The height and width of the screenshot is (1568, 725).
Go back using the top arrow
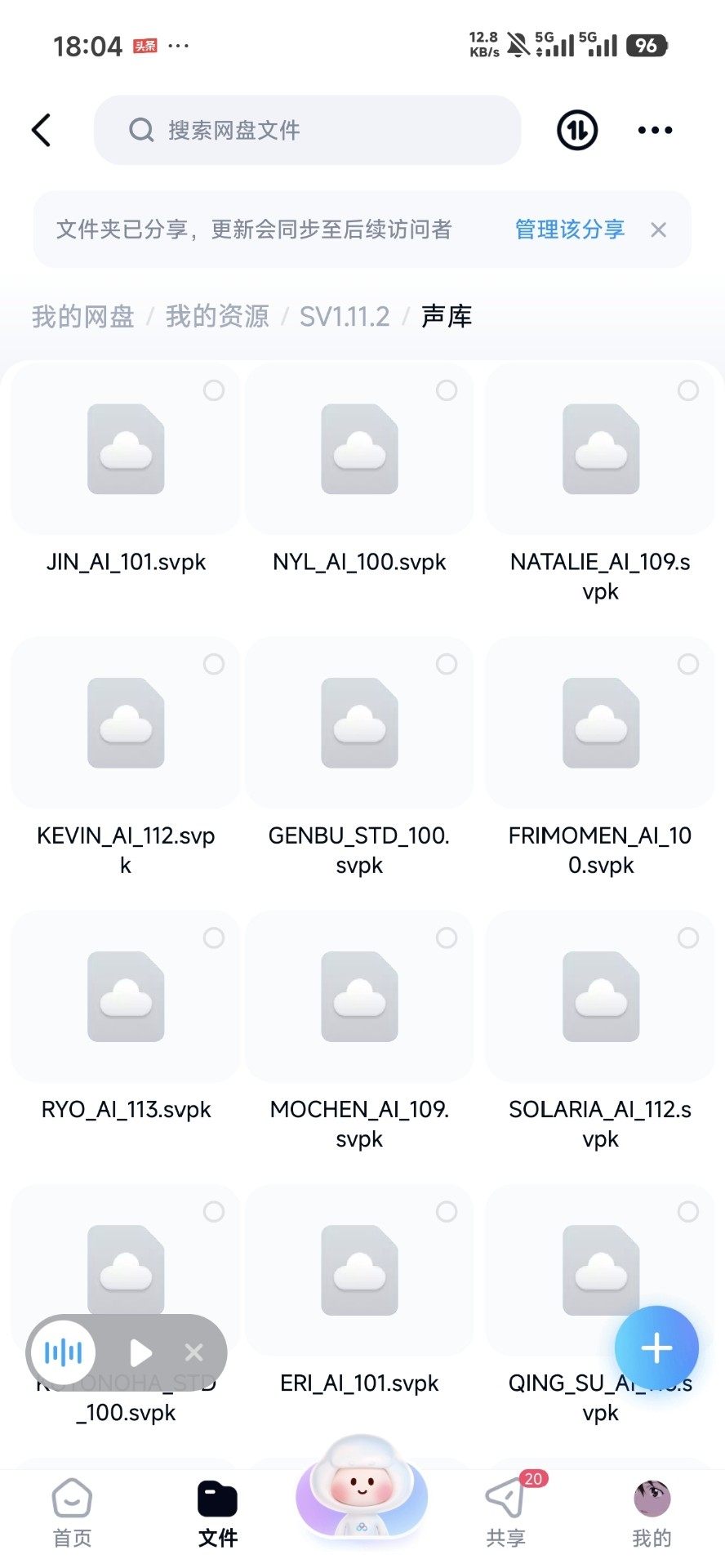click(42, 130)
